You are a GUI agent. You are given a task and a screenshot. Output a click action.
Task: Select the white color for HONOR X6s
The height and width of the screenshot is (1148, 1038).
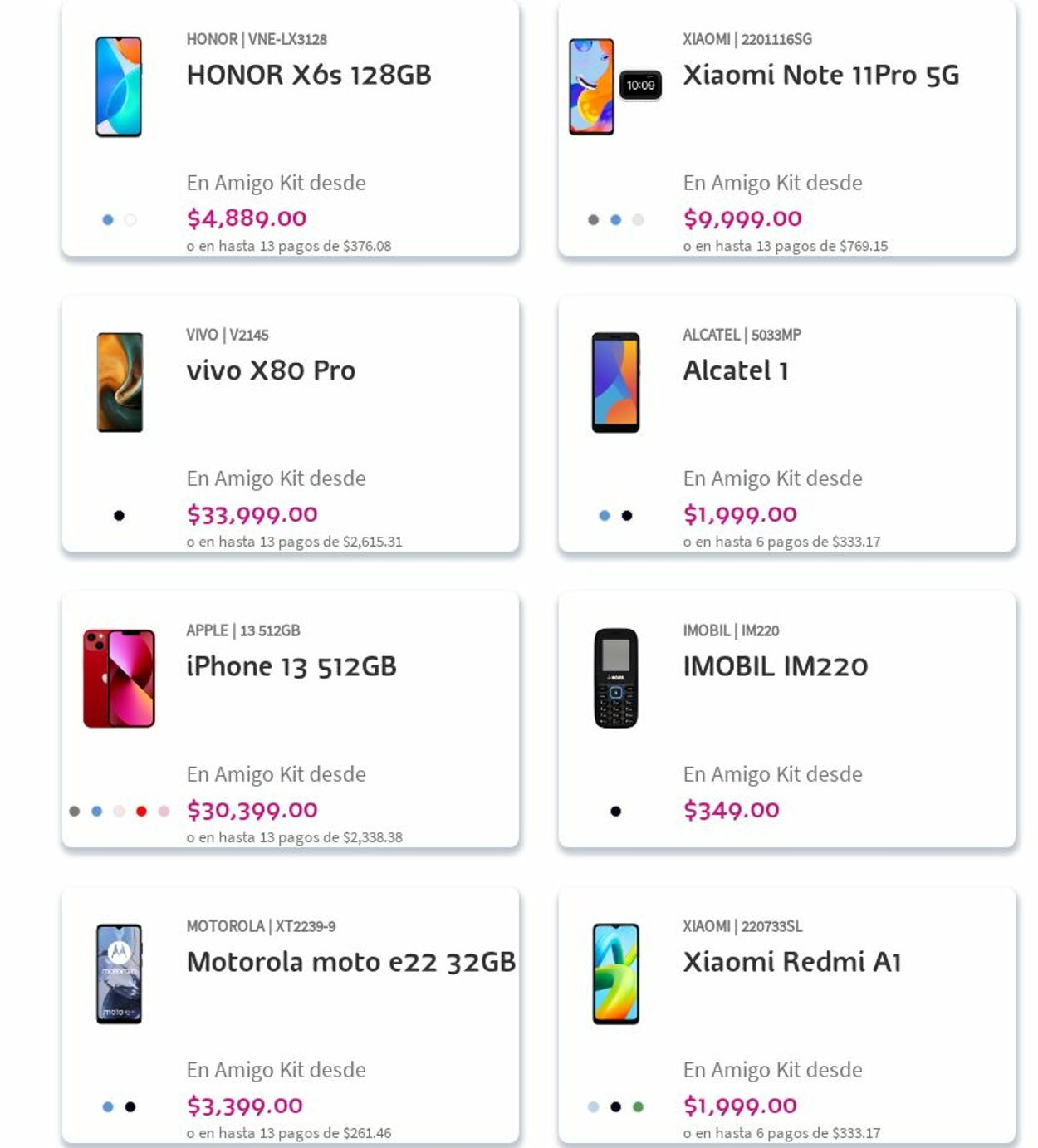[130, 220]
